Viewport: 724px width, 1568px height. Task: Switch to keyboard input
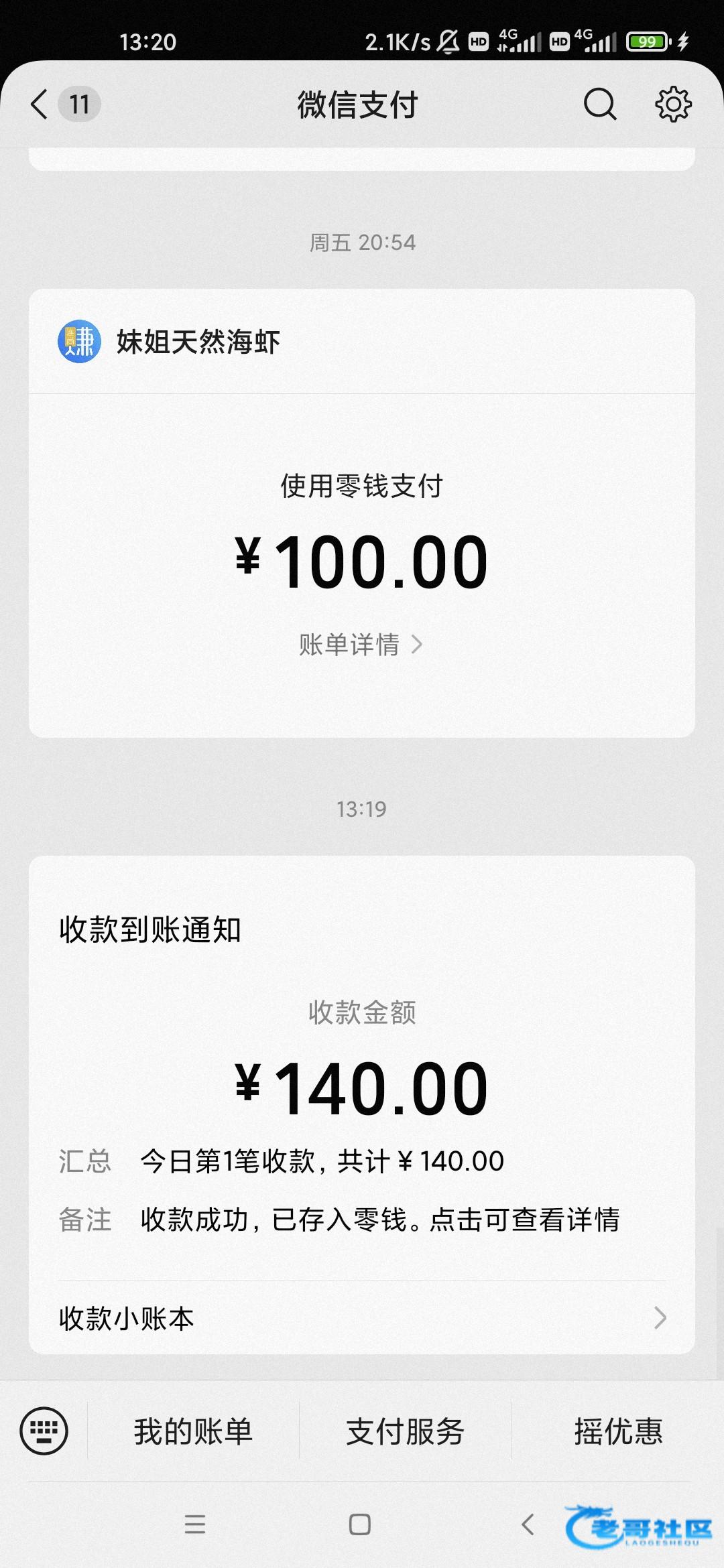(44, 1431)
